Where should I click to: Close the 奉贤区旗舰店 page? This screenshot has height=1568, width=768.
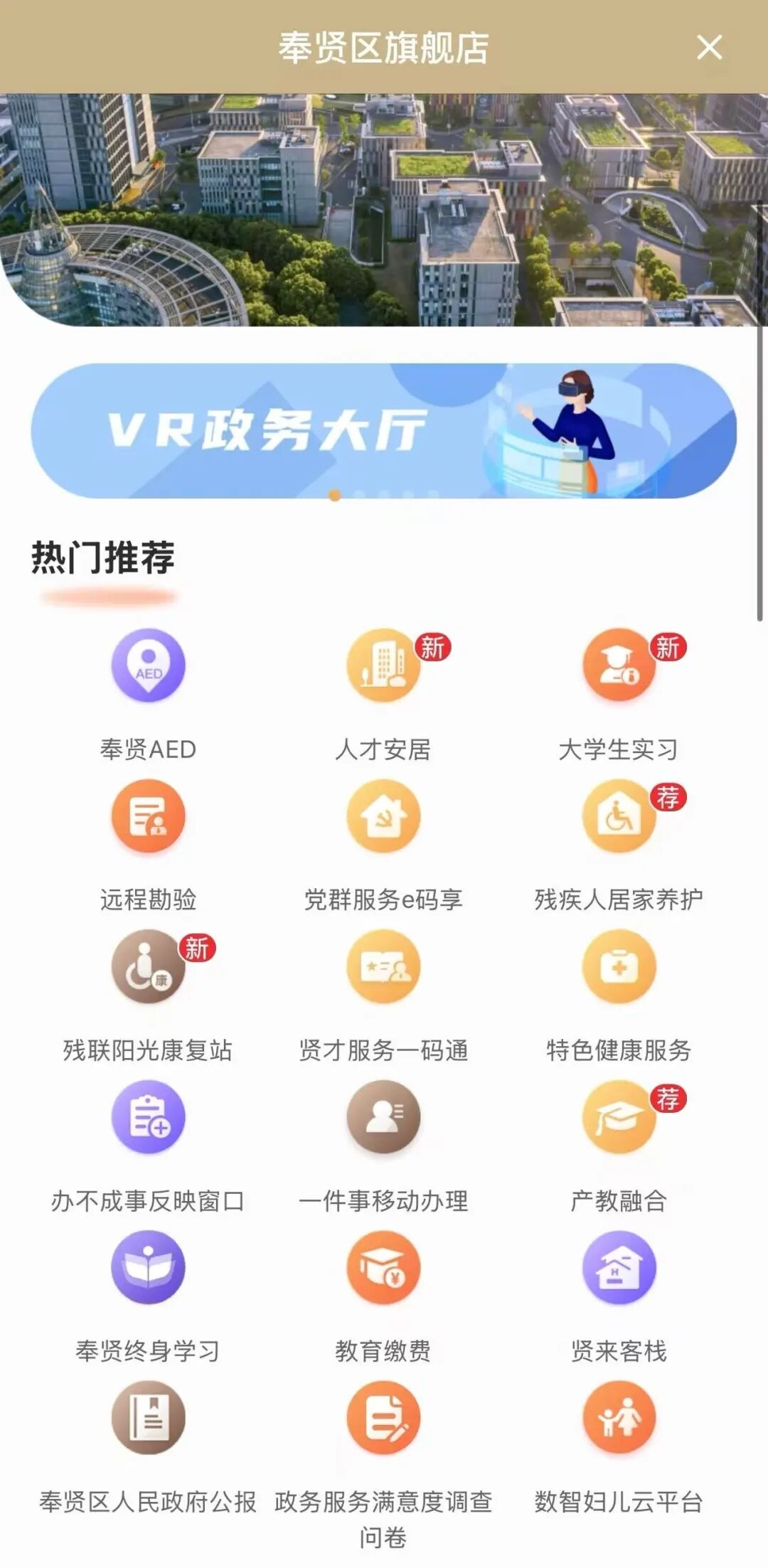pos(709,48)
